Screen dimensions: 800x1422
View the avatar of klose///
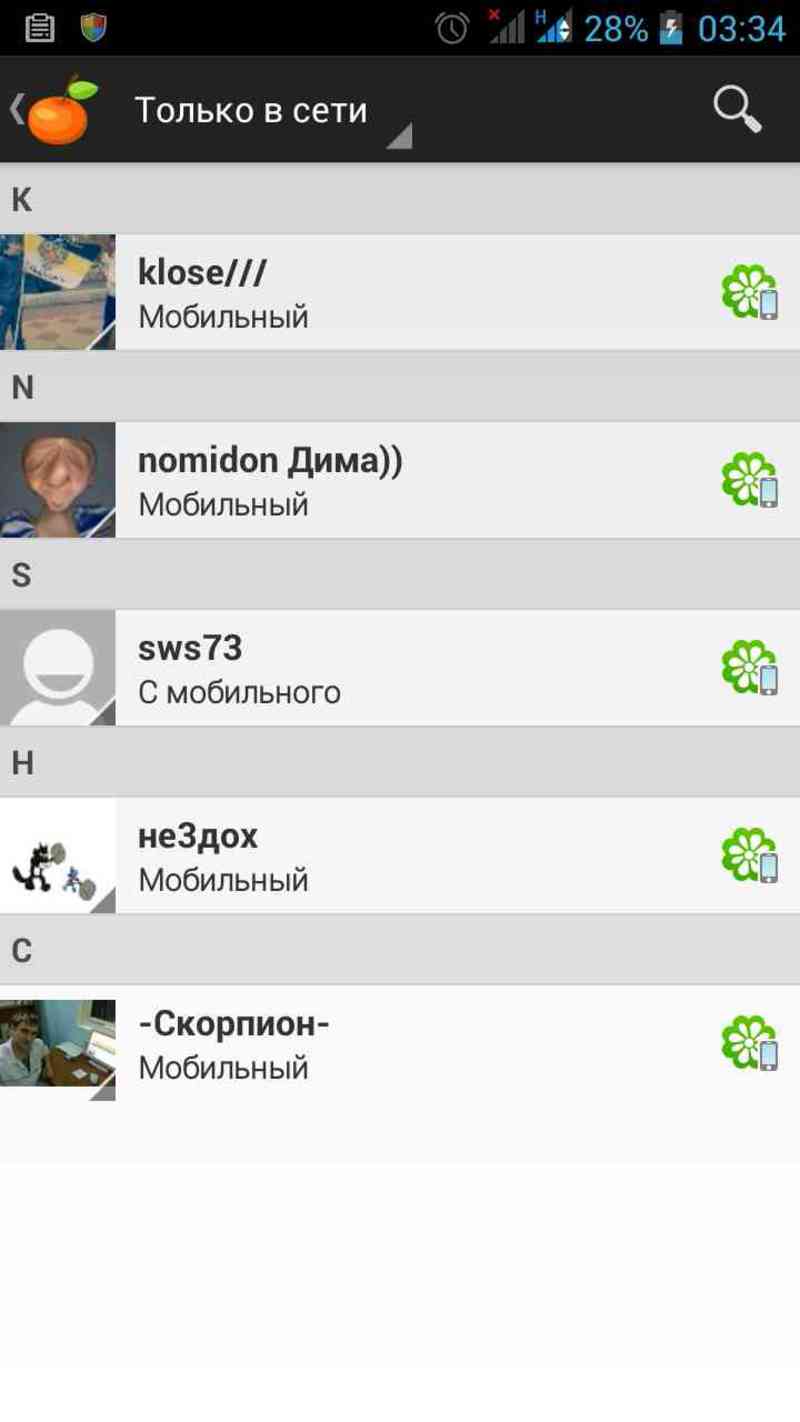(x=57, y=292)
